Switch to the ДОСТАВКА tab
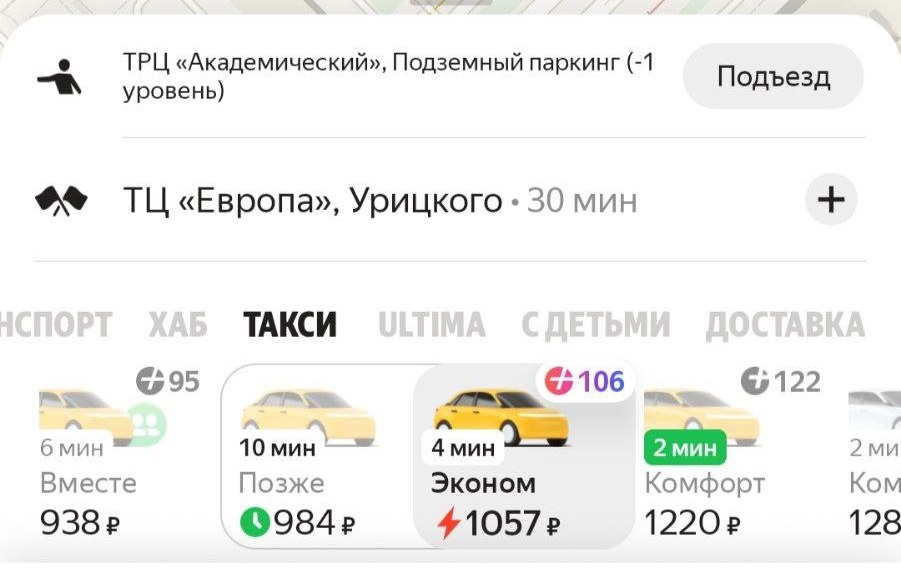 click(x=784, y=325)
